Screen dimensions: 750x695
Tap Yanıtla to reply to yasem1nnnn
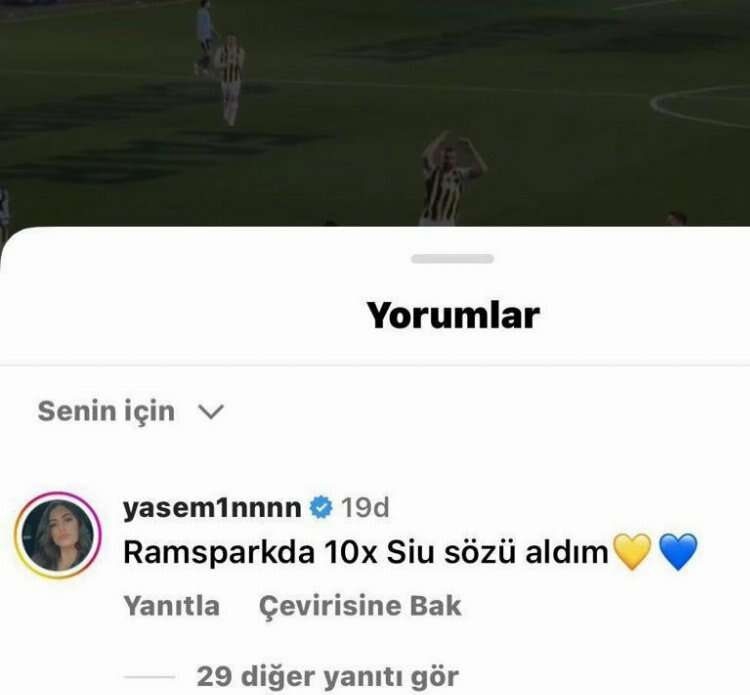click(171, 605)
